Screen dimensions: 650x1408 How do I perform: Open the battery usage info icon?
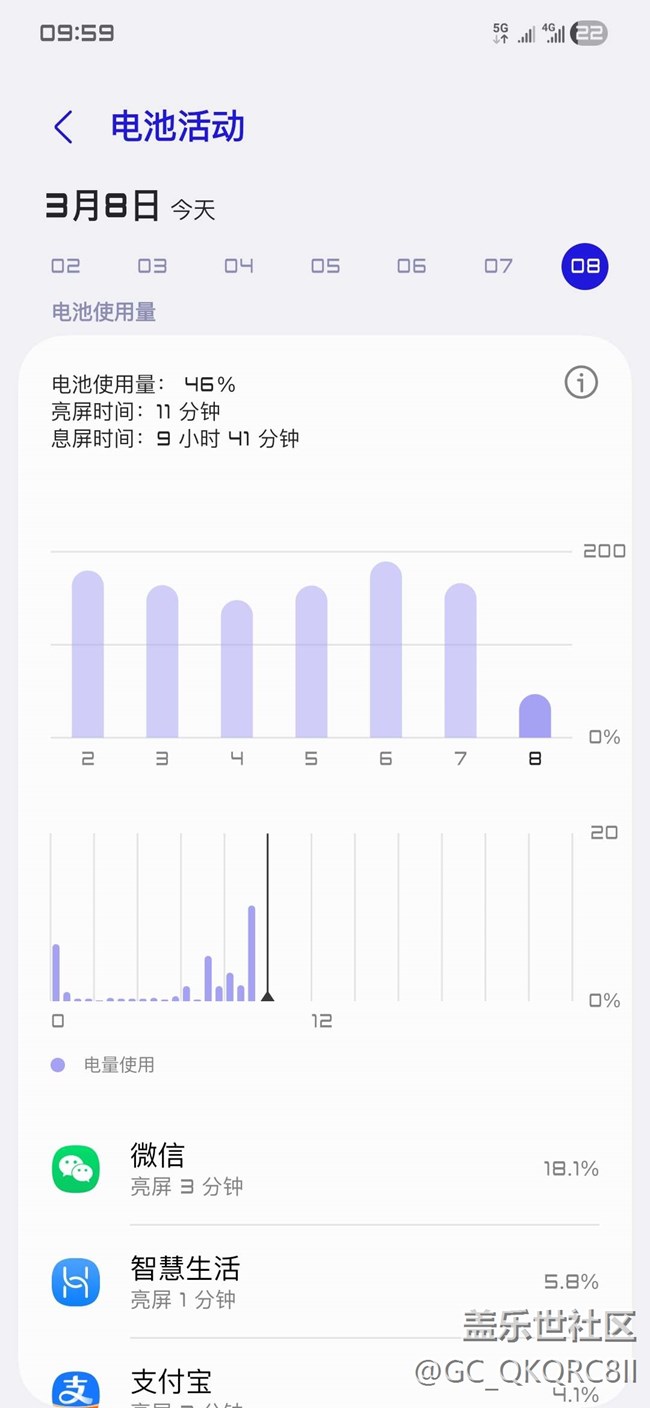pos(581,382)
